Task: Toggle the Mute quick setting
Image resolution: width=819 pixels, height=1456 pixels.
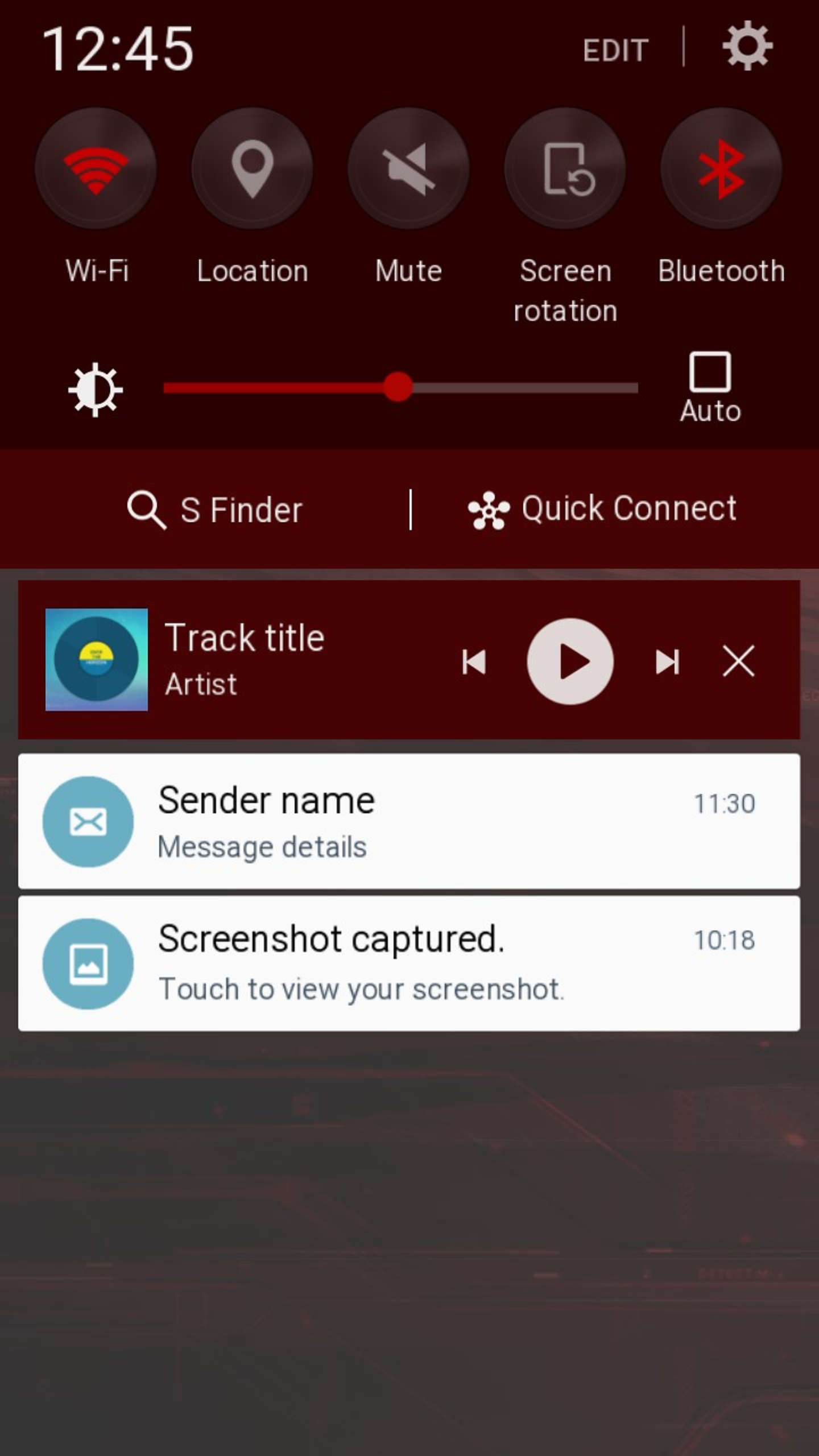Action: 408,168
